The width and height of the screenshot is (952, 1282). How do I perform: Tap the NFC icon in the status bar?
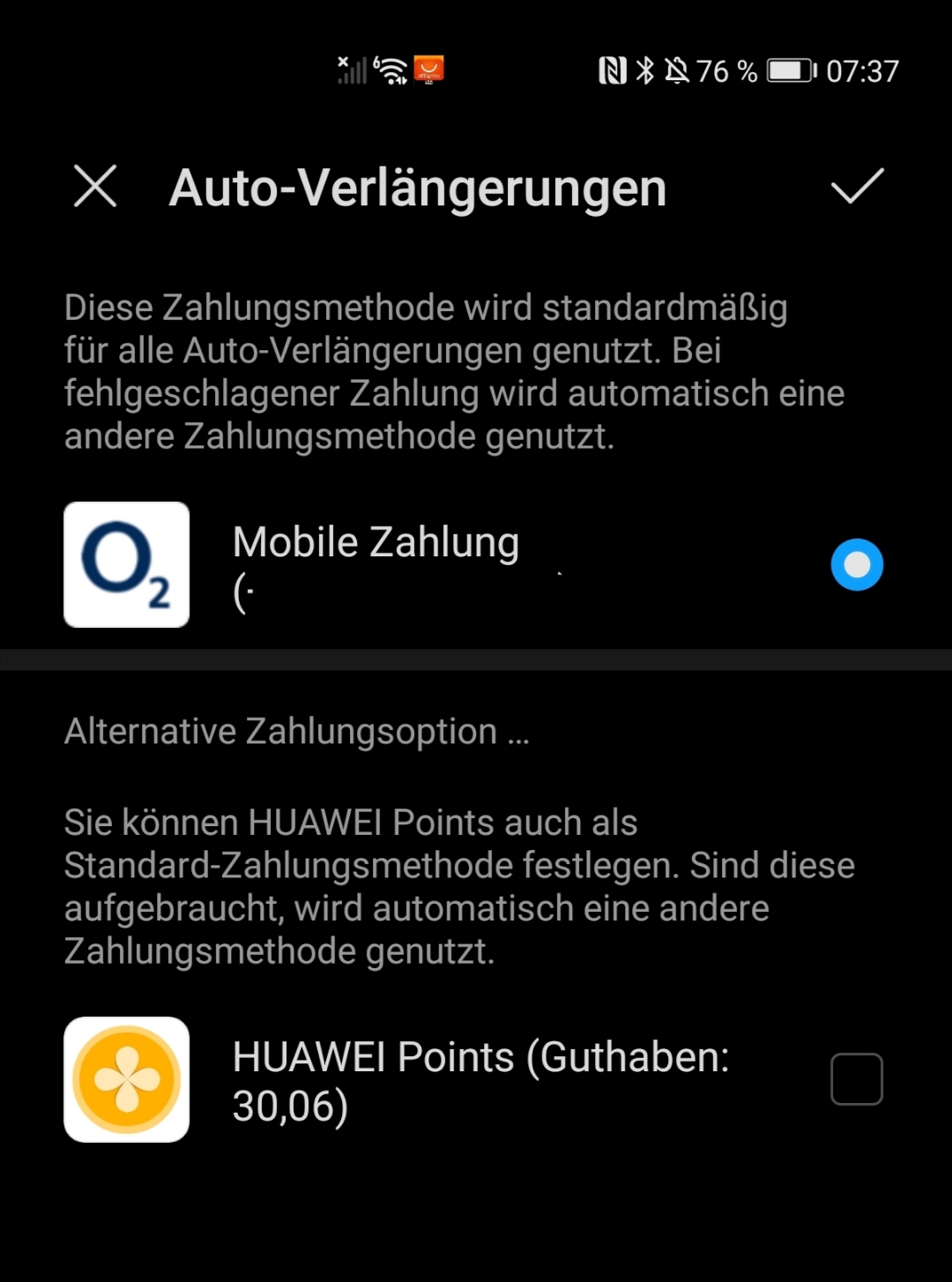click(615, 71)
